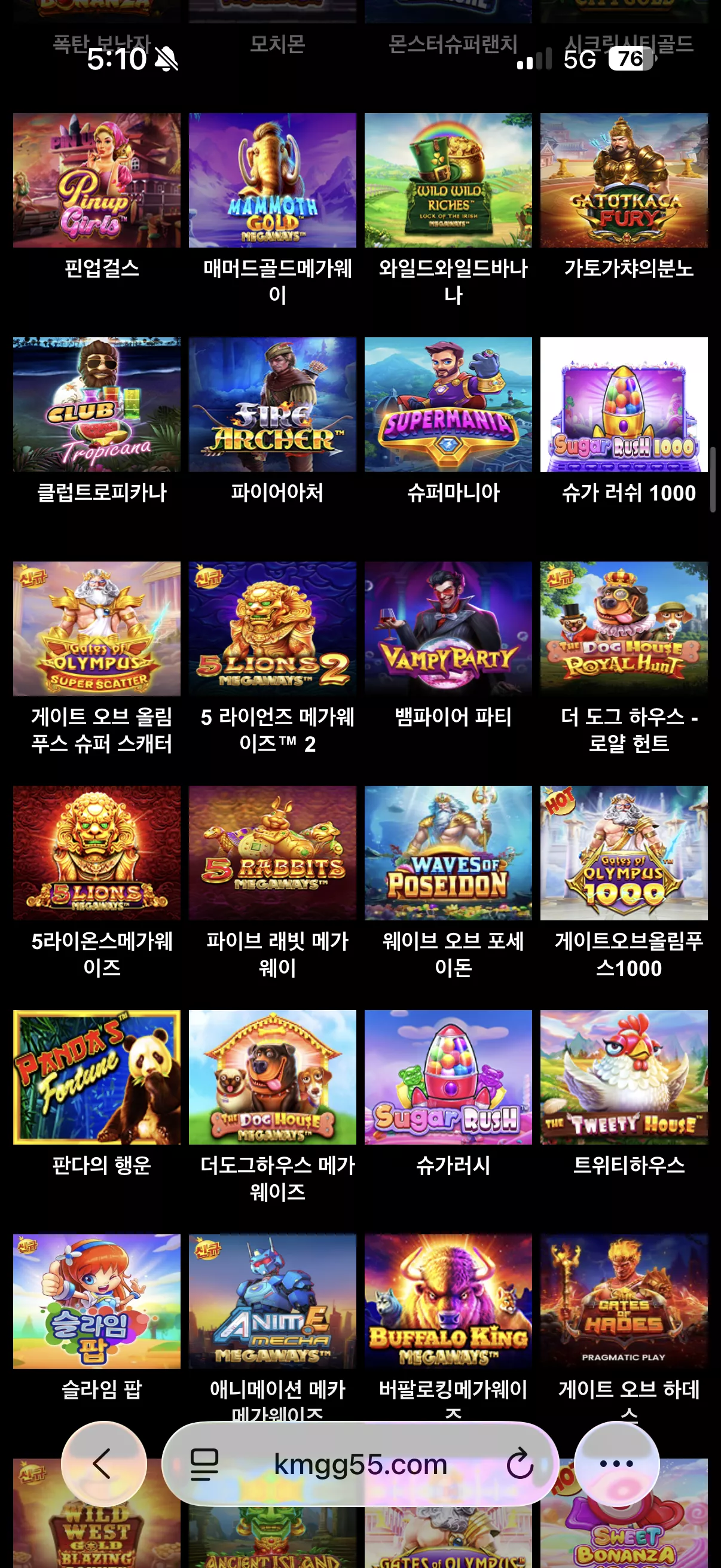This screenshot has width=721, height=1568.
Task: Select Vampy Party game
Action: pyautogui.click(x=448, y=629)
